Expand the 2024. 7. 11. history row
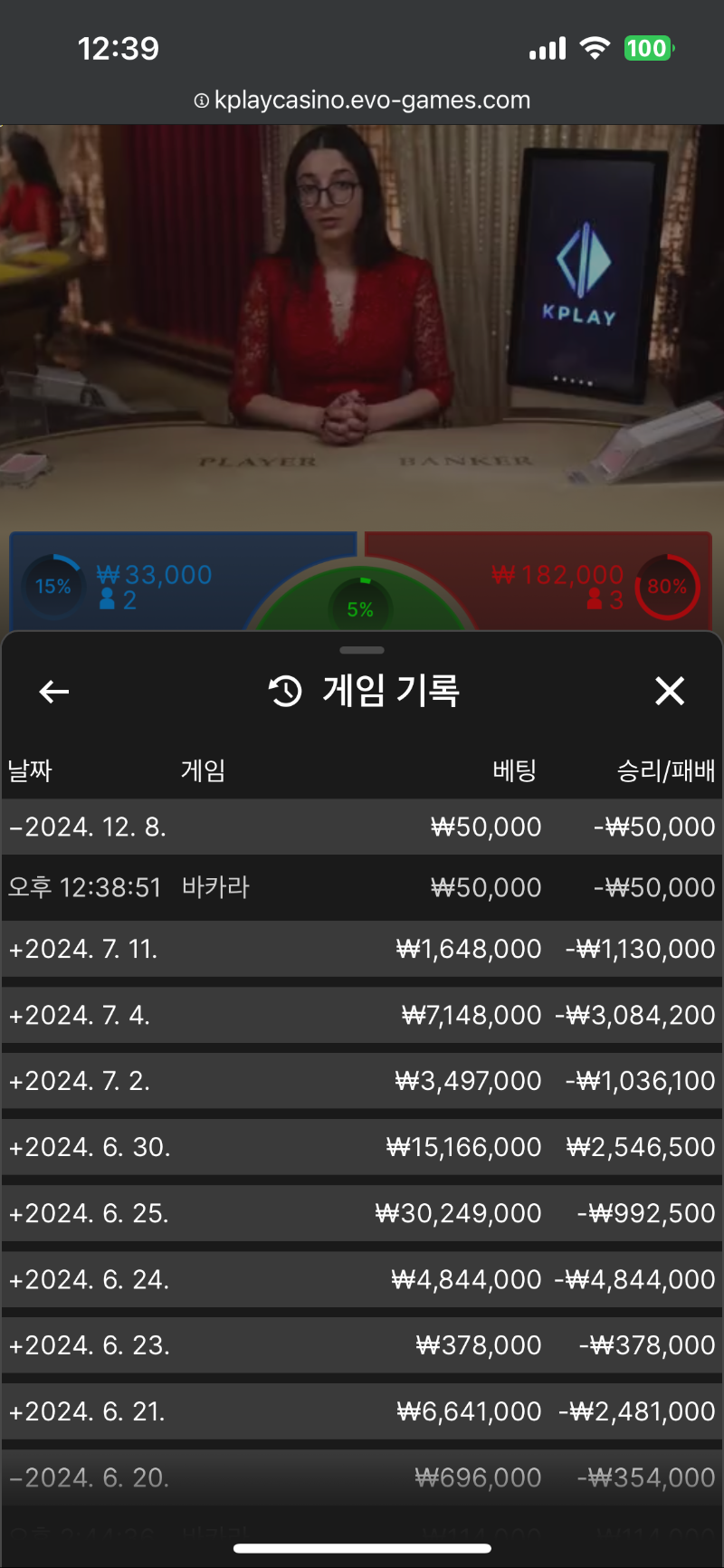Image resolution: width=724 pixels, height=1568 pixels. pos(362,949)
